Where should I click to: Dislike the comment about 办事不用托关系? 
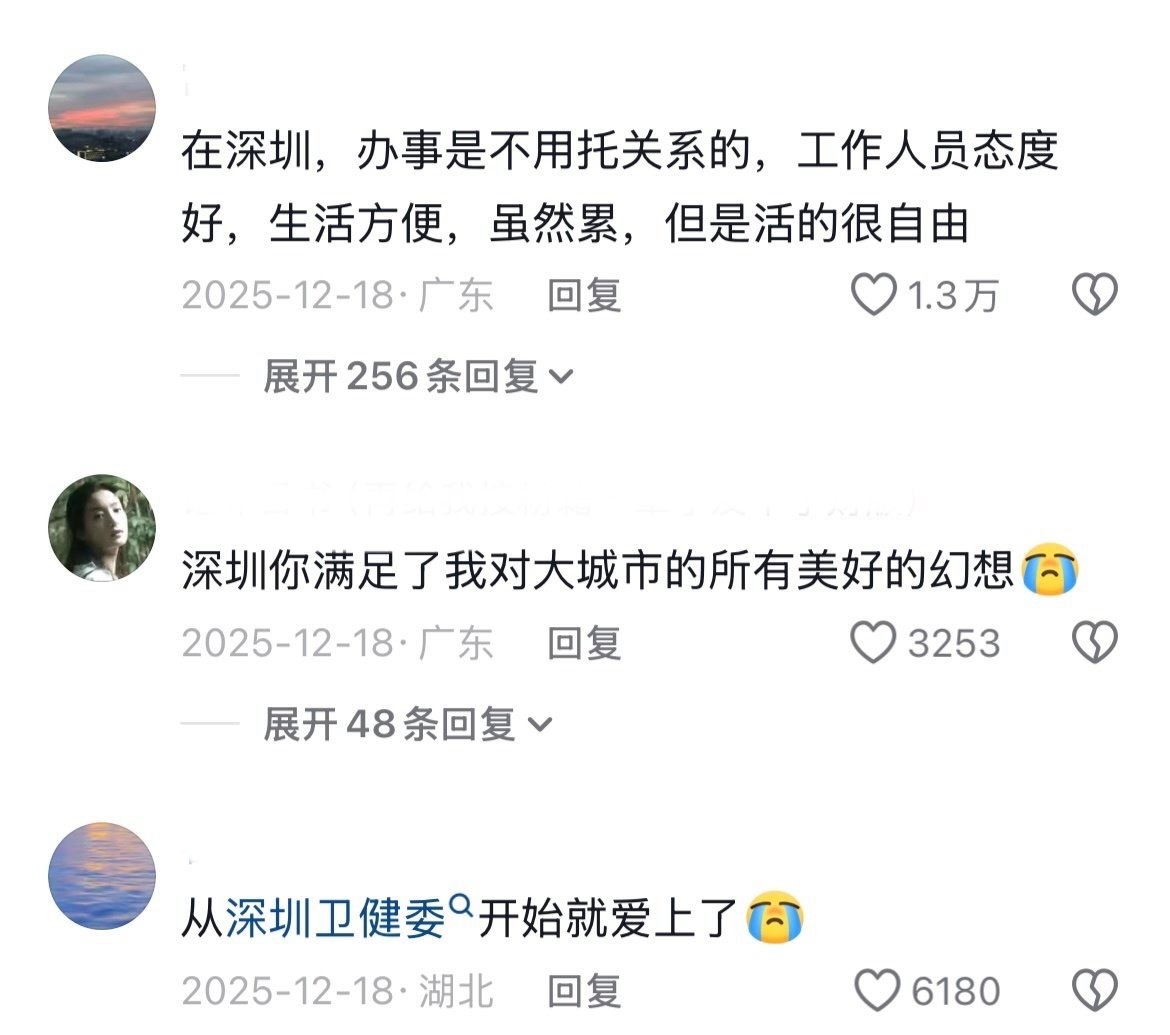click(1094, 295)
